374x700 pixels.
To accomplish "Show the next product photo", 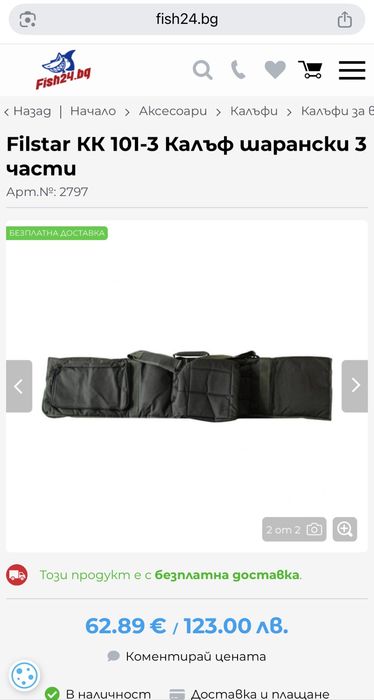I will pos(355,386).
